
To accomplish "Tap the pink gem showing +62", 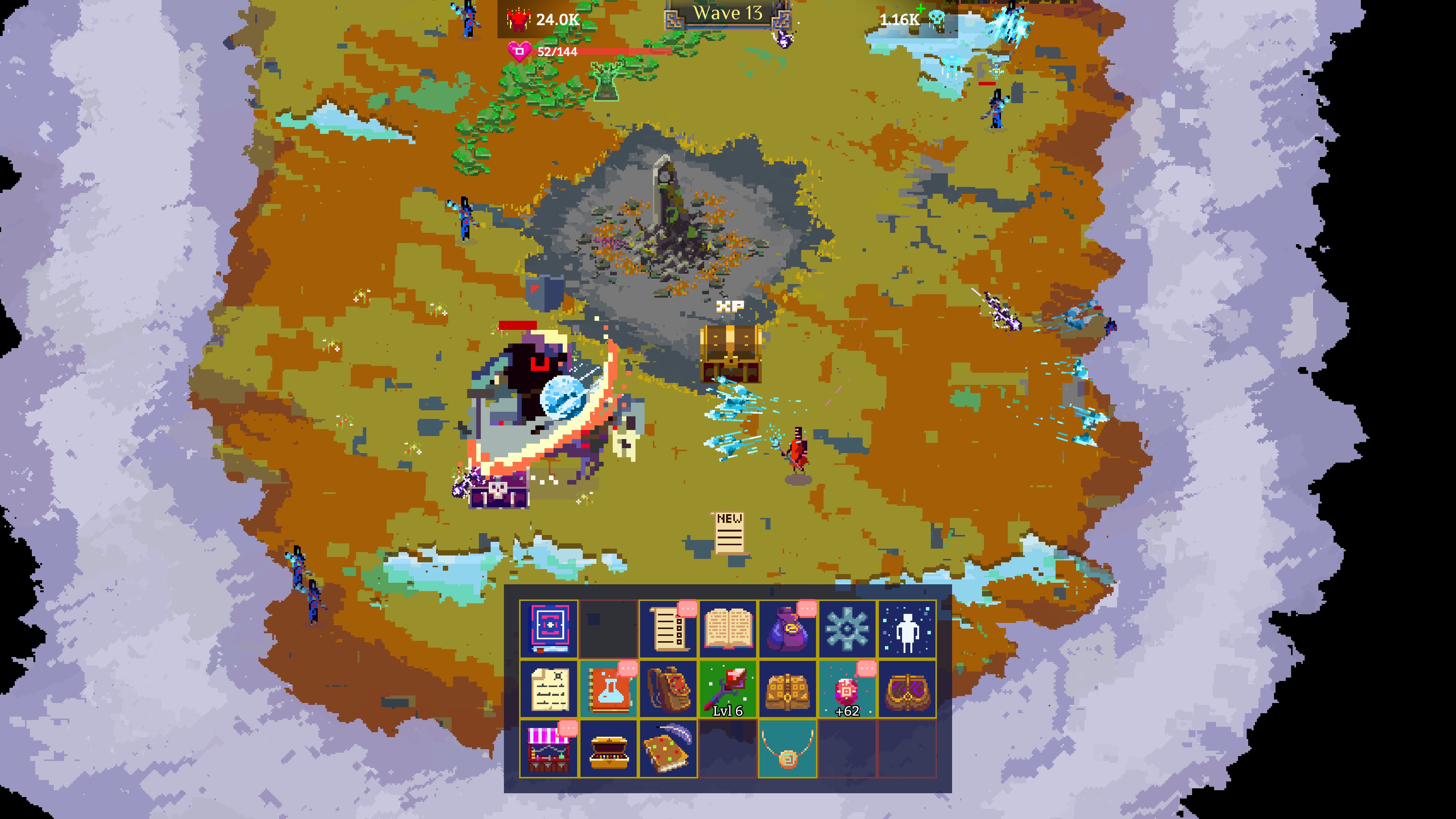I will pos(847,689).
